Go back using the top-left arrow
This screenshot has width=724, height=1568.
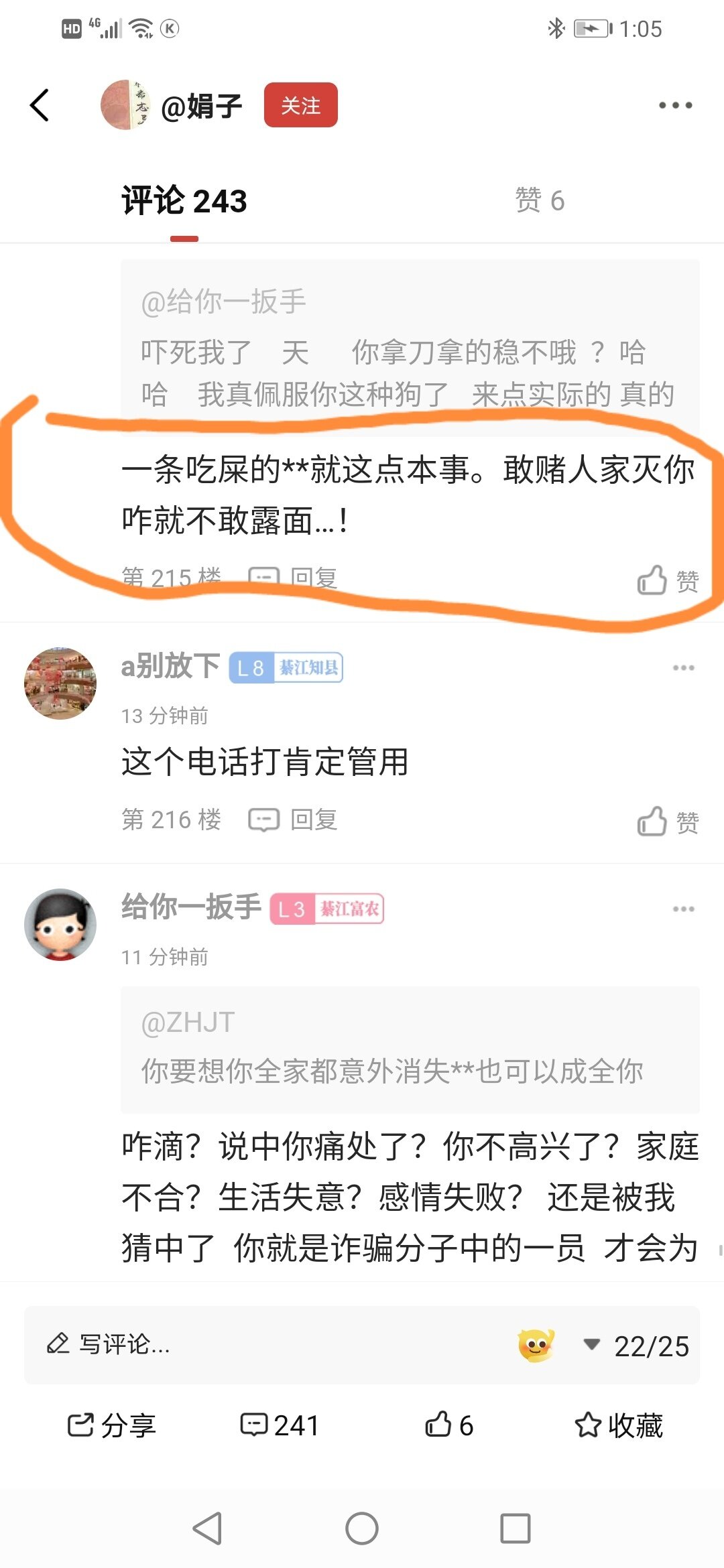pos(40,105)
